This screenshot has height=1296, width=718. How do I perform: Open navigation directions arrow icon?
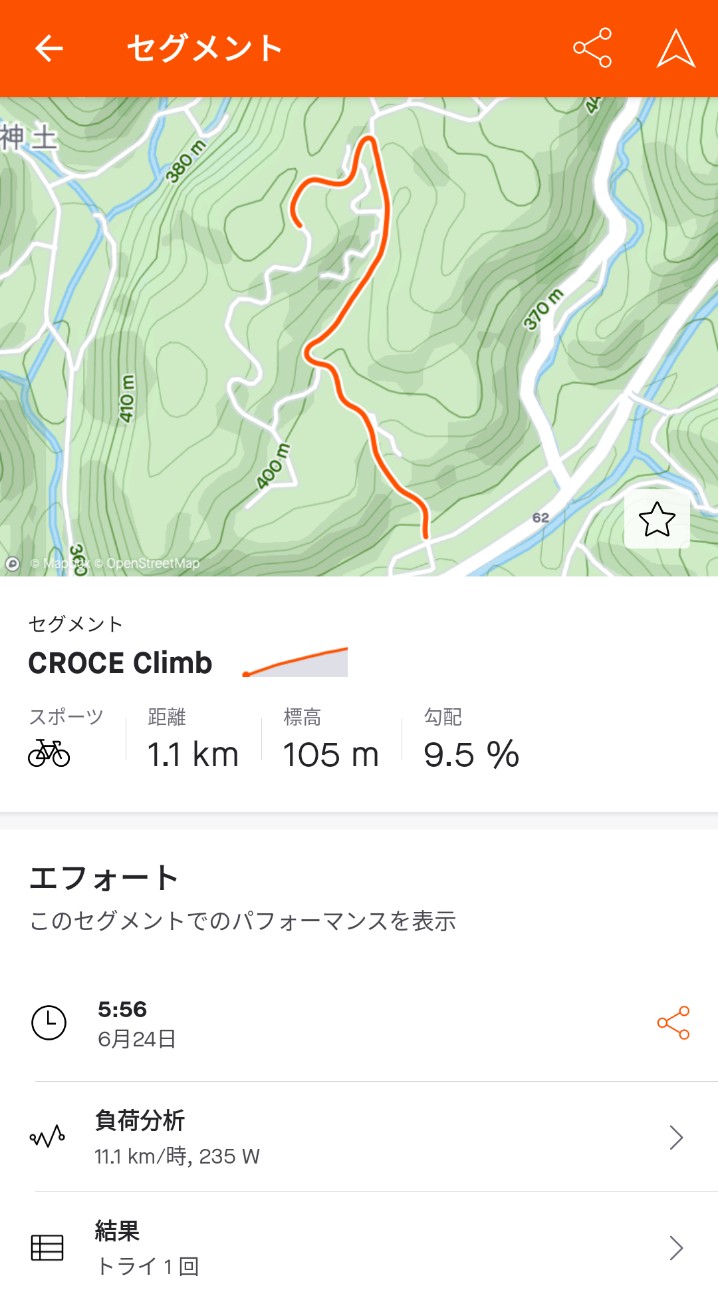[x=676, y=49]
